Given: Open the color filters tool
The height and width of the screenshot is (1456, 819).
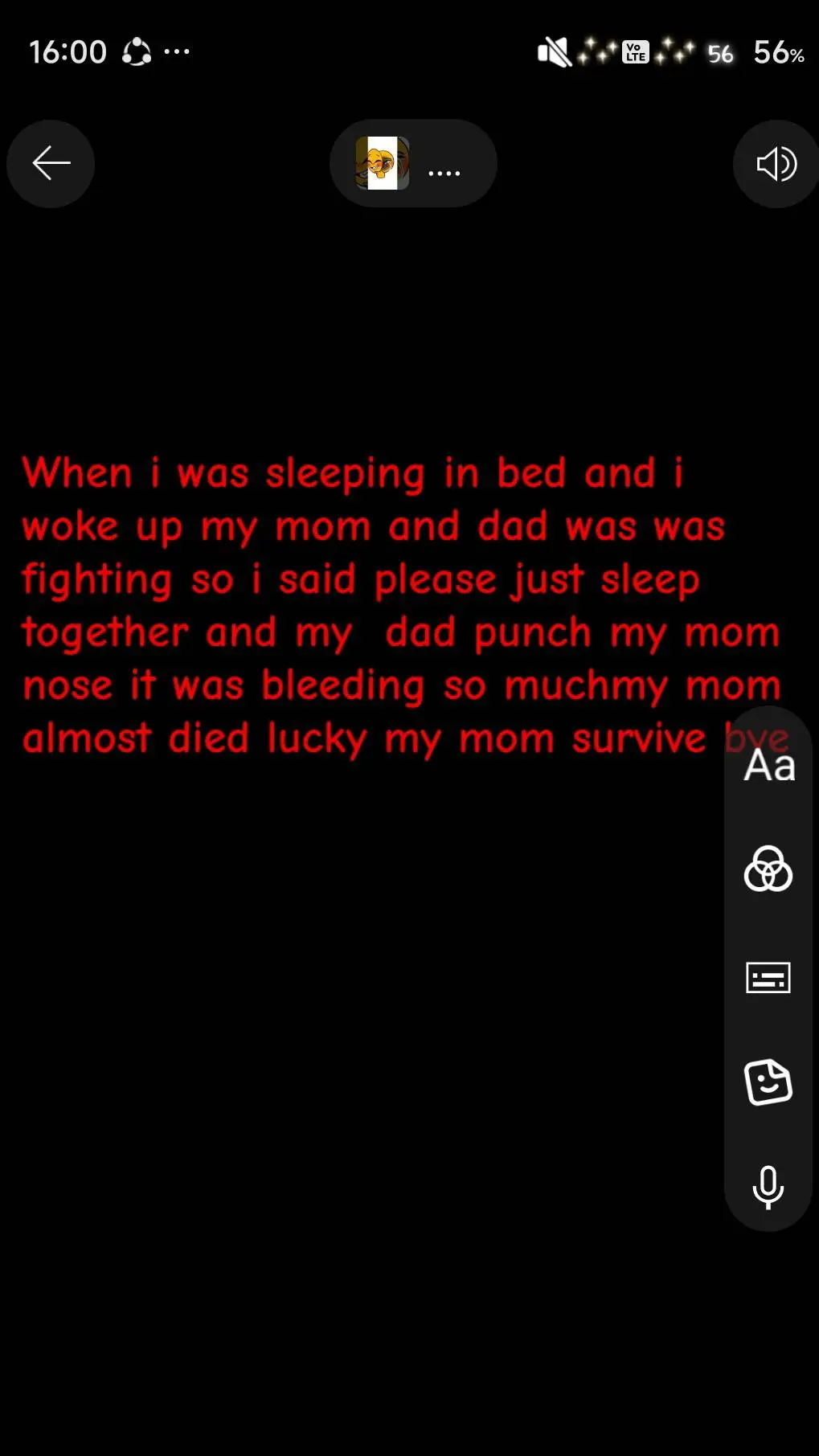Looking at the screenshot, I should tap(768, 869).
